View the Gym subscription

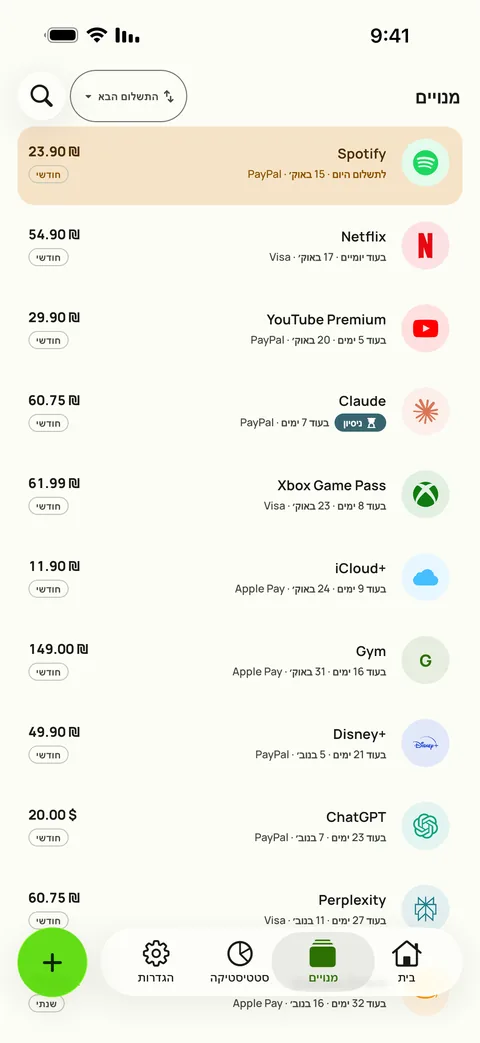pos(240,661)
